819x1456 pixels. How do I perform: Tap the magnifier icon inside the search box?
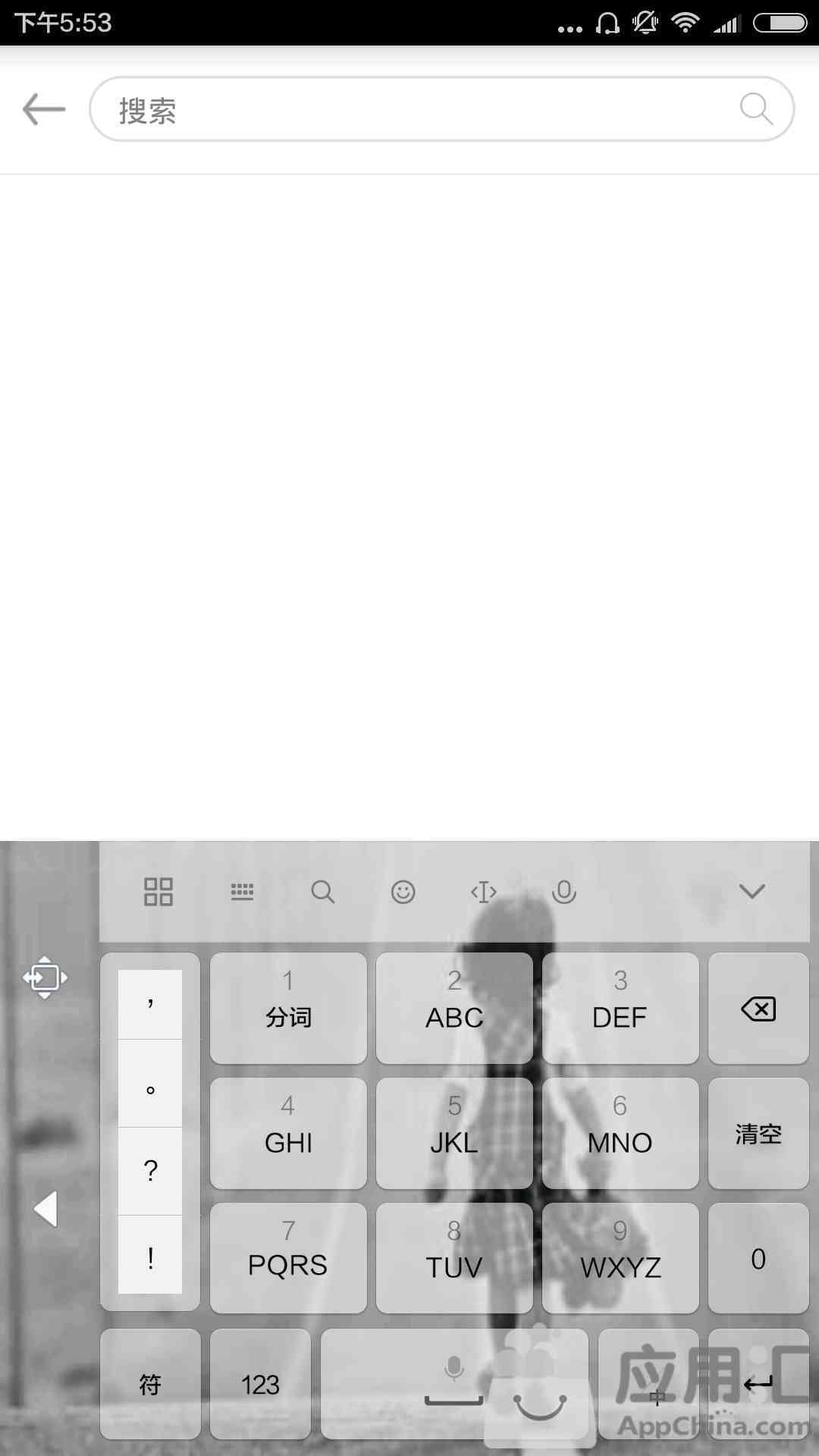[756, 109]
